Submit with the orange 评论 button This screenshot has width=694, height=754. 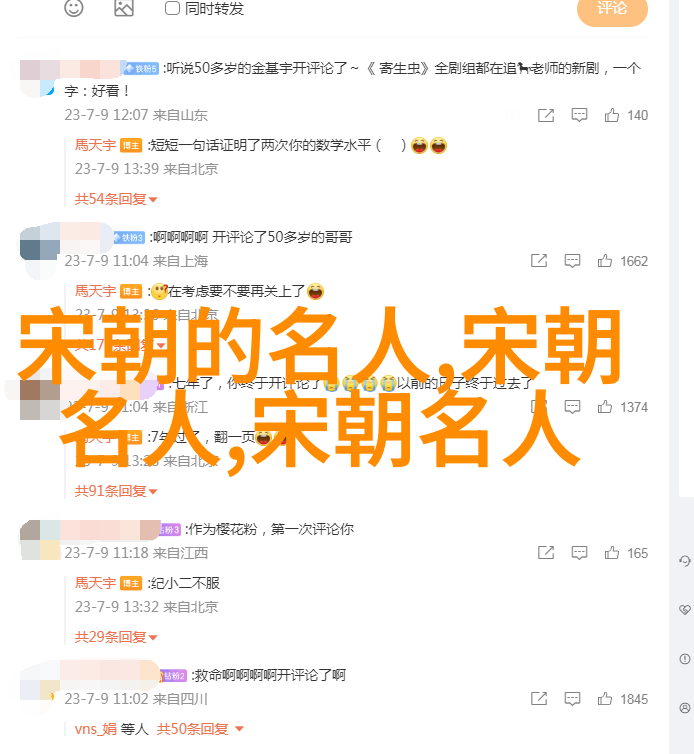point(612,9)
